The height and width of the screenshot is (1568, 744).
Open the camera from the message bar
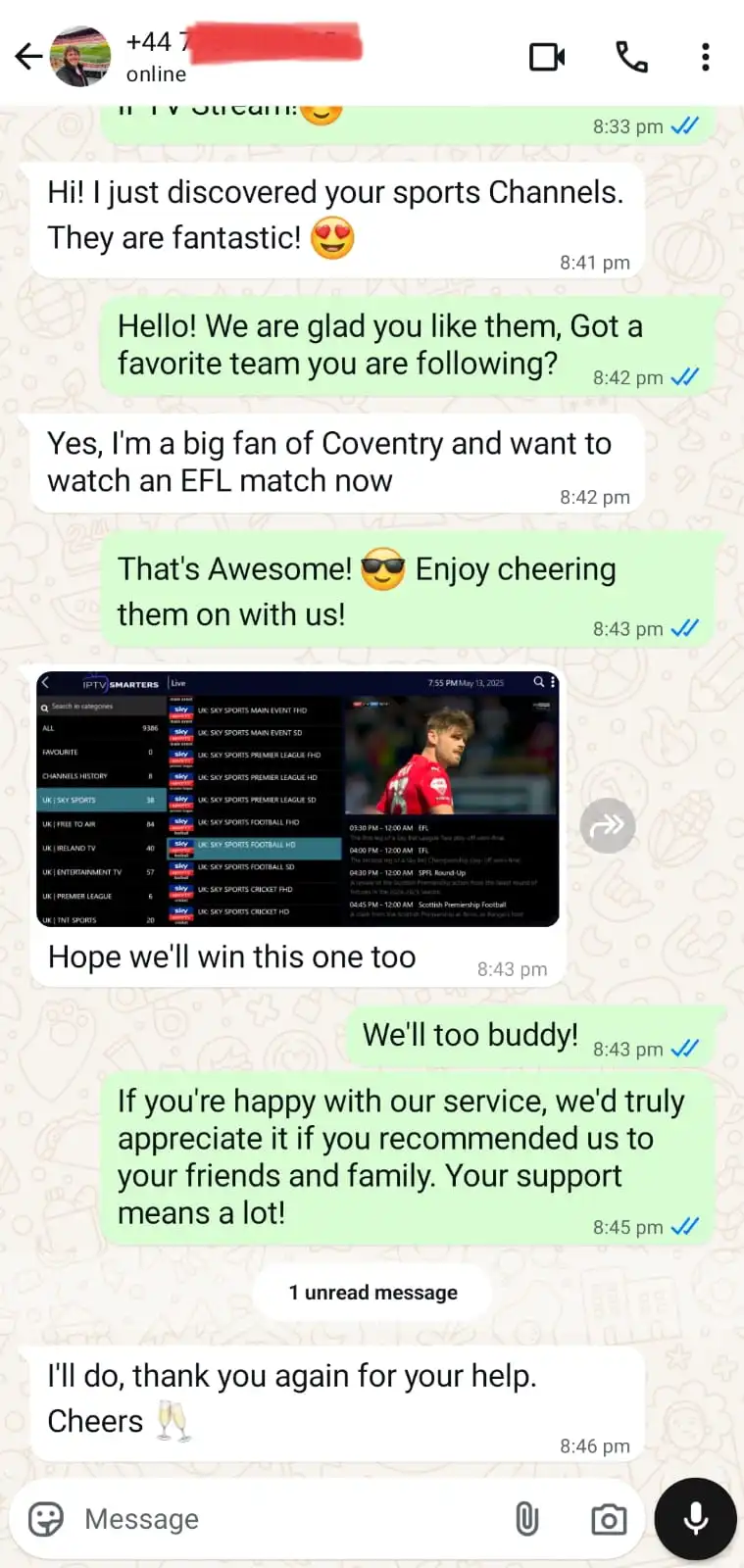pyautogui.click(x=609, y=1519)
